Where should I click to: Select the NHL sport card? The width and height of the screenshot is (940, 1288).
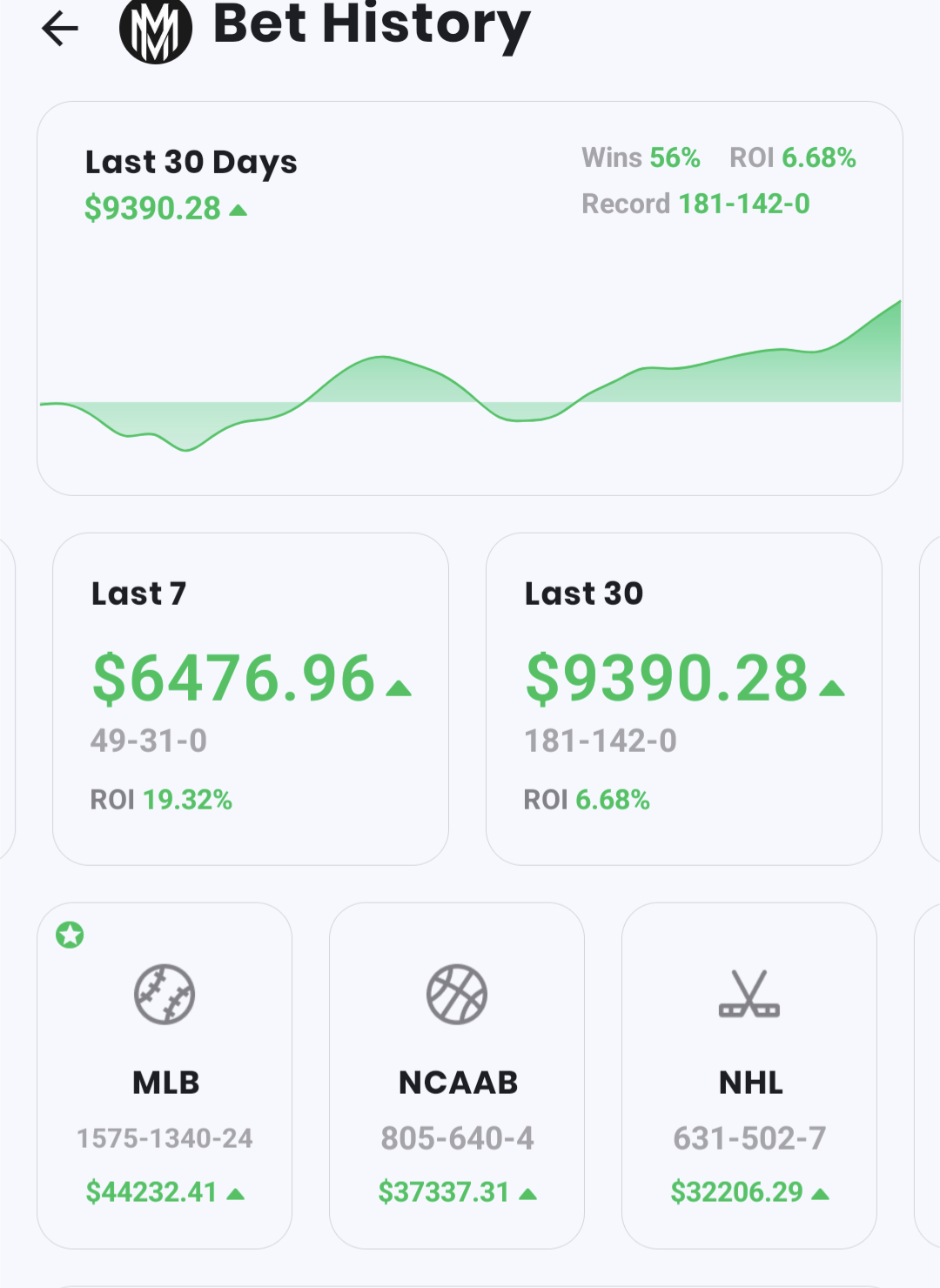coord(749,1075)
